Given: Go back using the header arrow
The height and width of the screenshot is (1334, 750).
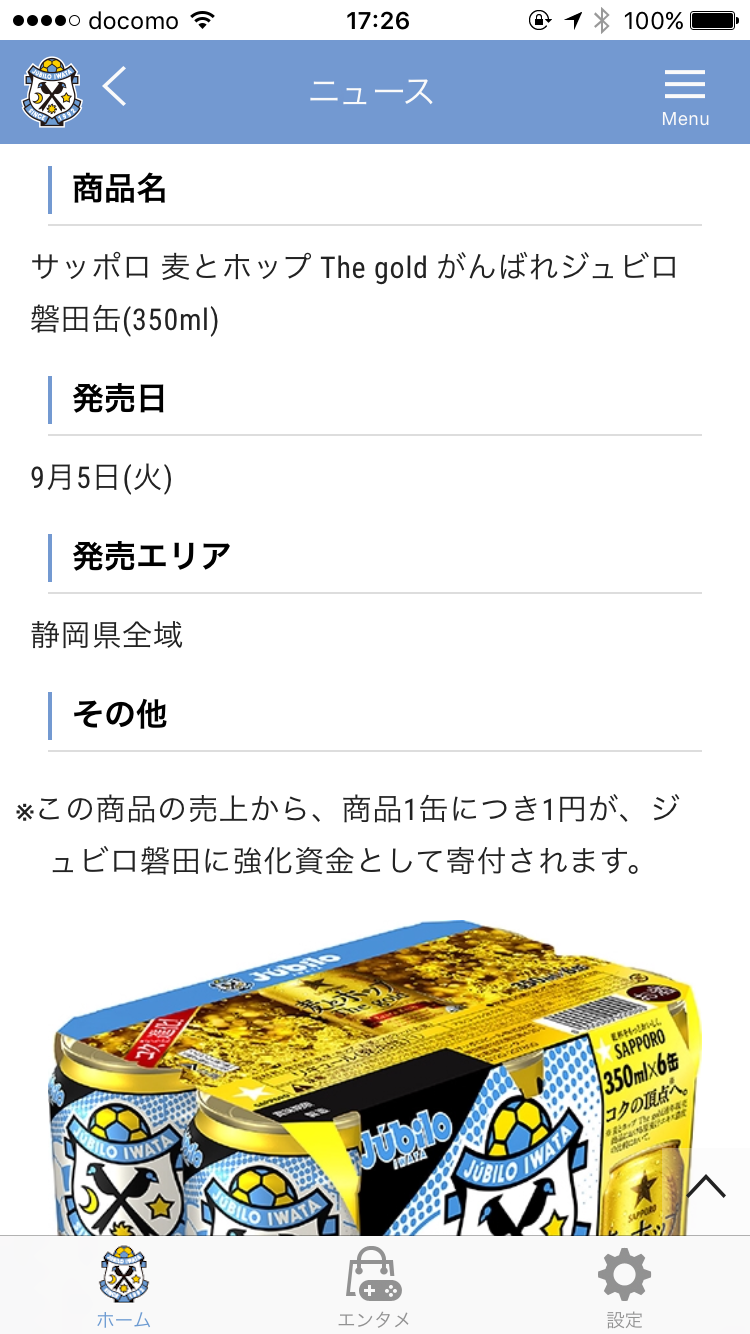Looking at the screenshot, I should pyautogui.click(x=115, y=87).
